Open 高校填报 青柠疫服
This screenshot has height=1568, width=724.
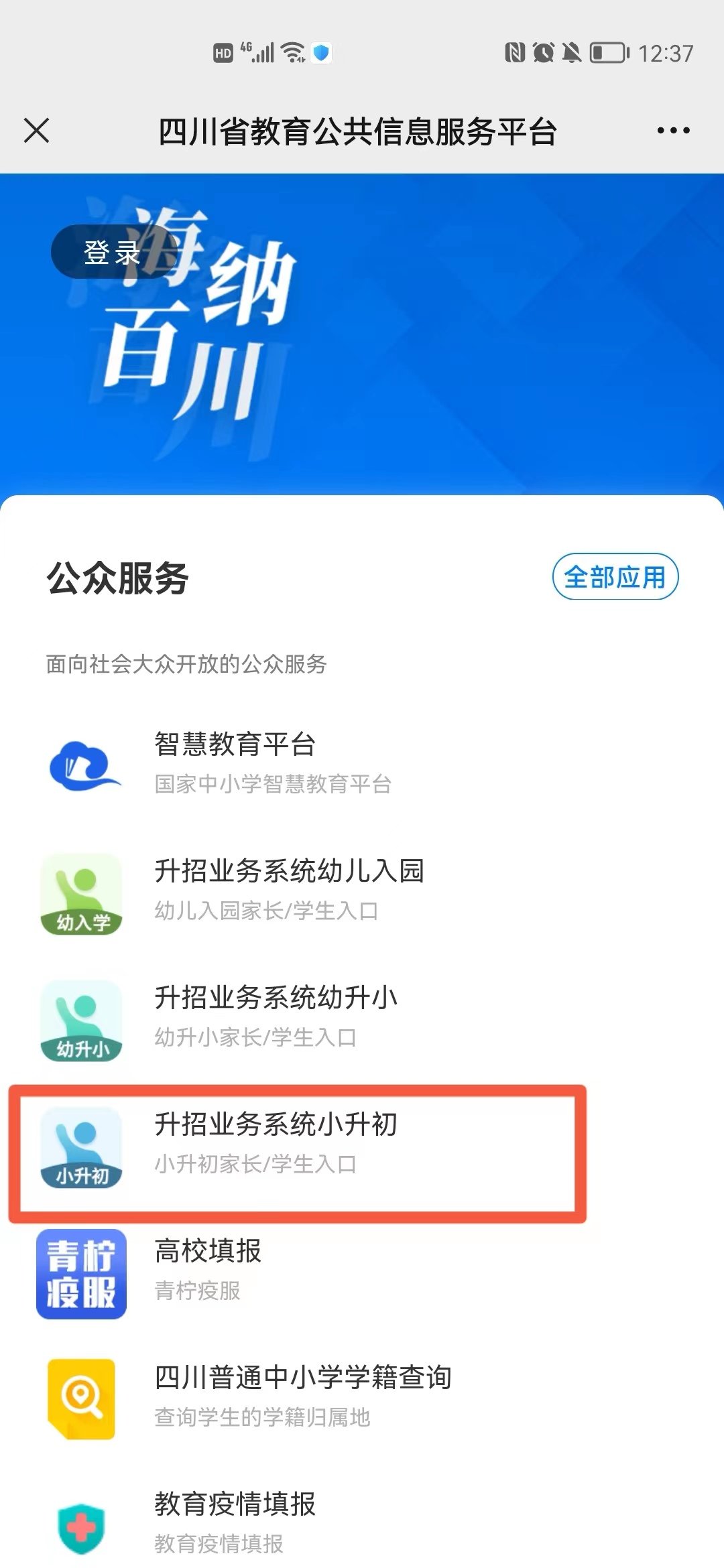(x=208, y=1270)
